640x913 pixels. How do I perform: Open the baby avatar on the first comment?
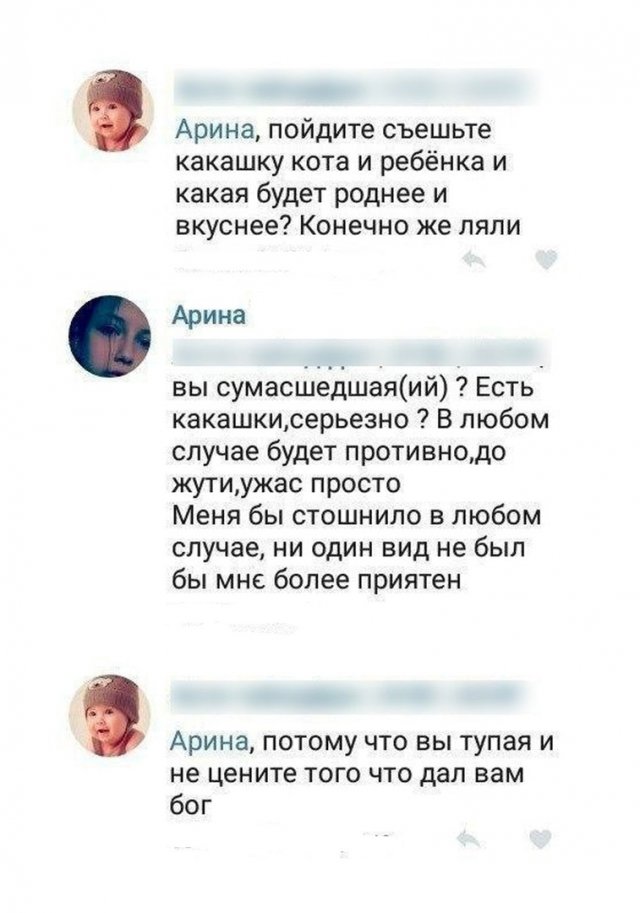pos(114,110)
